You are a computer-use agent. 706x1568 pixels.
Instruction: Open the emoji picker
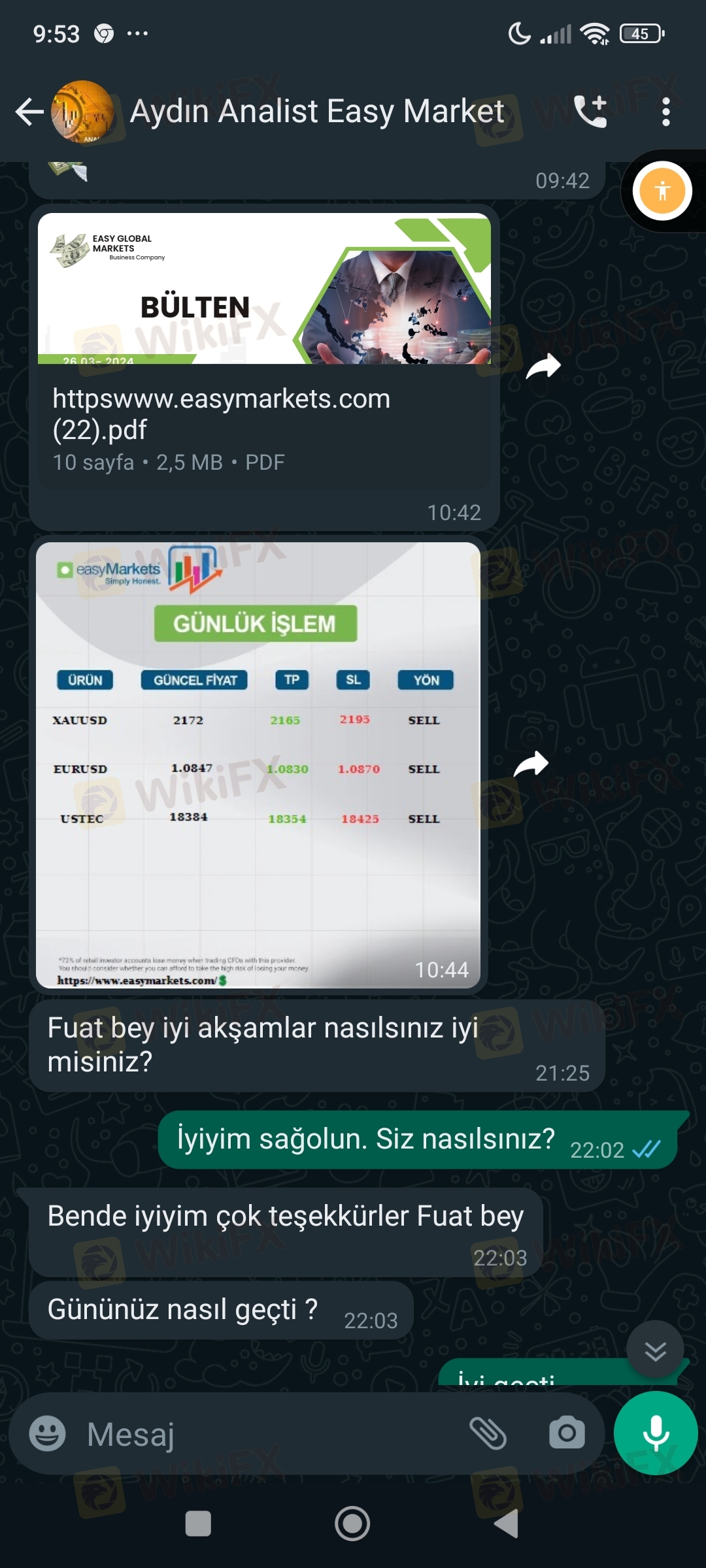click(x=48, y=1434)
